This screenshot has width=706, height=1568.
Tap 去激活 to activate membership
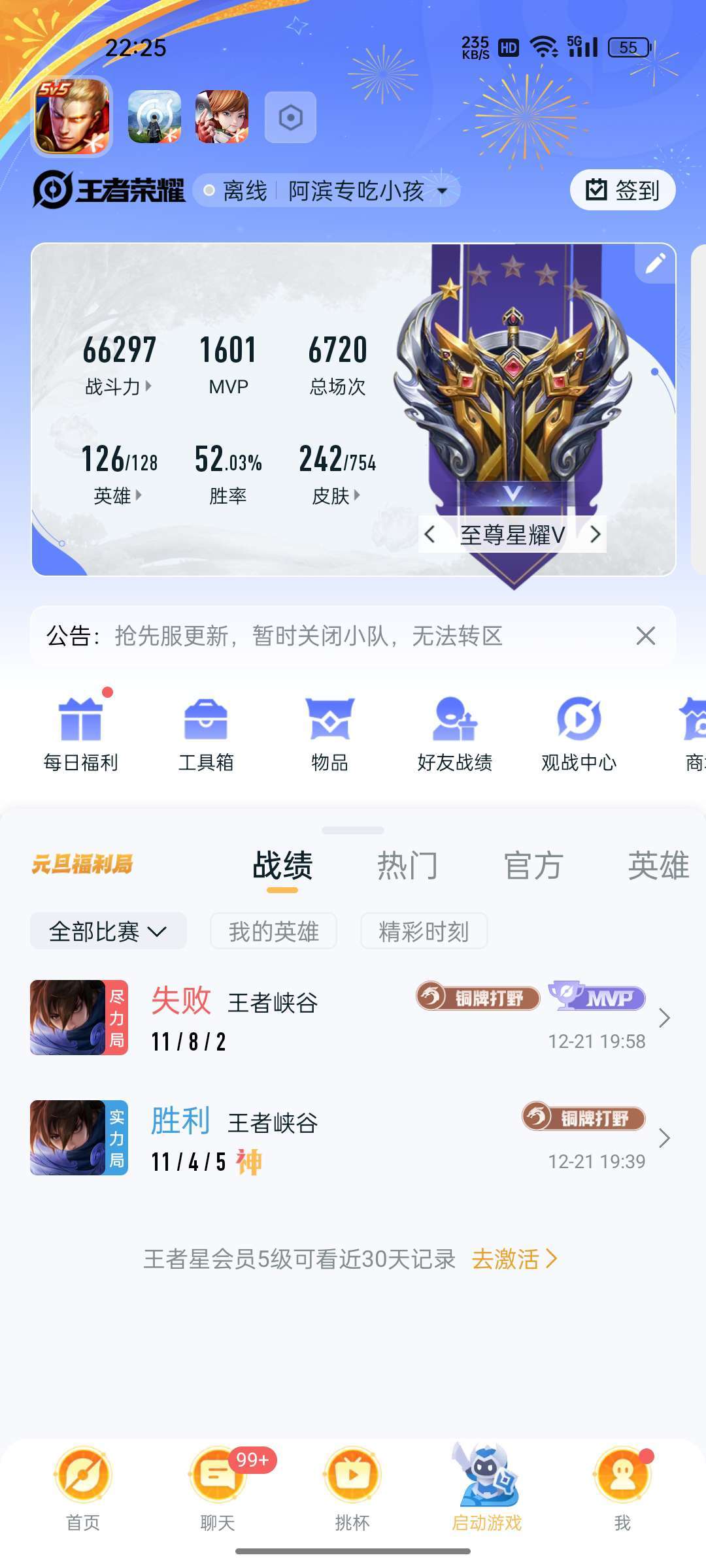pyautogui.click(x=514, y=1259)
